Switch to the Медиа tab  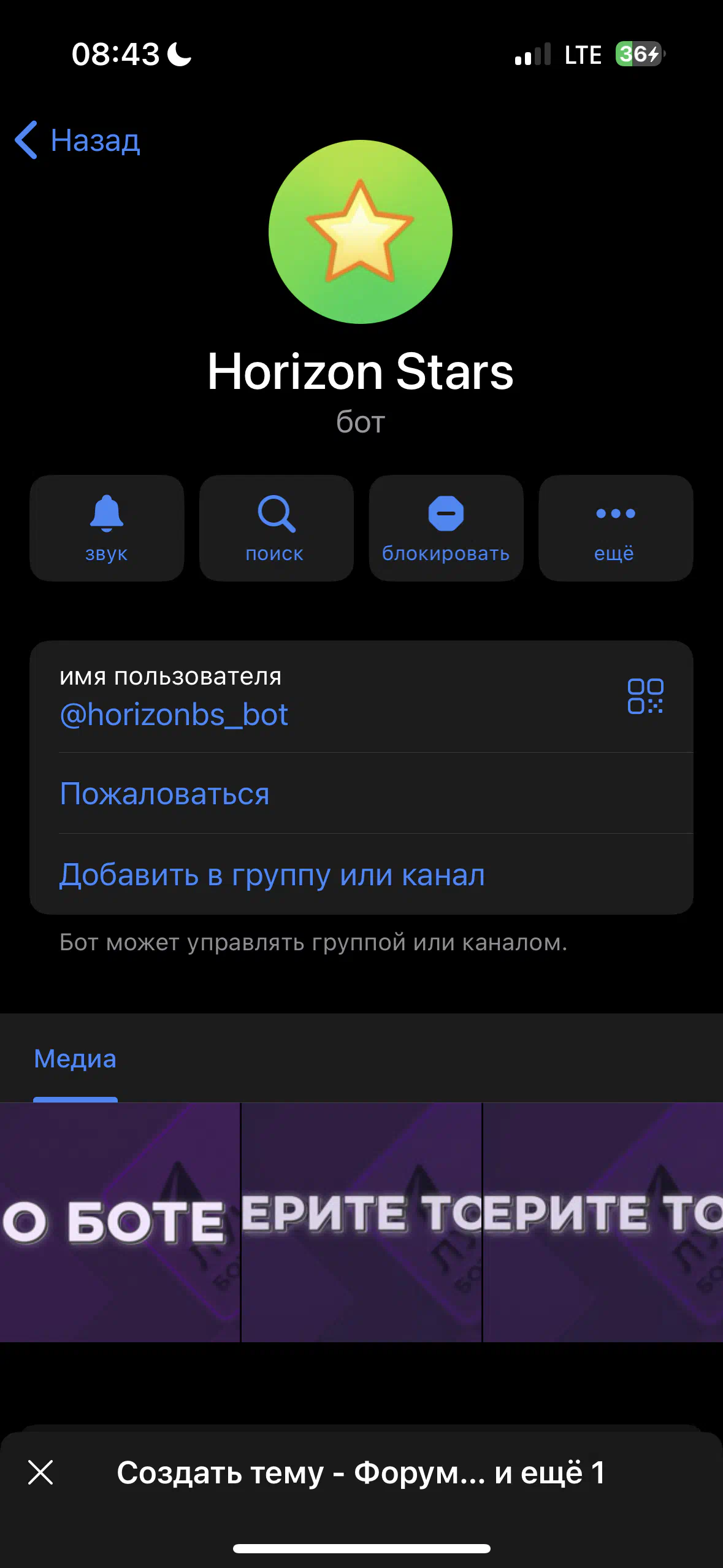click(75, 1059)
